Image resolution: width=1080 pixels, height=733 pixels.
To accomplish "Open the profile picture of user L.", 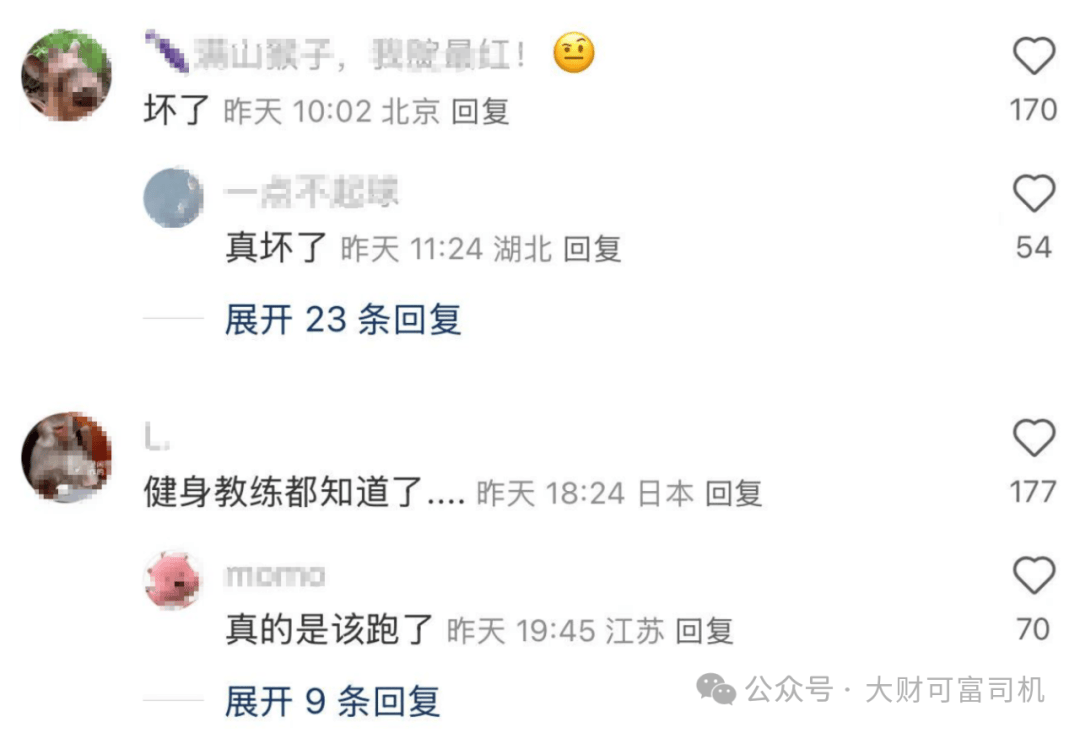I will [67, 457].
